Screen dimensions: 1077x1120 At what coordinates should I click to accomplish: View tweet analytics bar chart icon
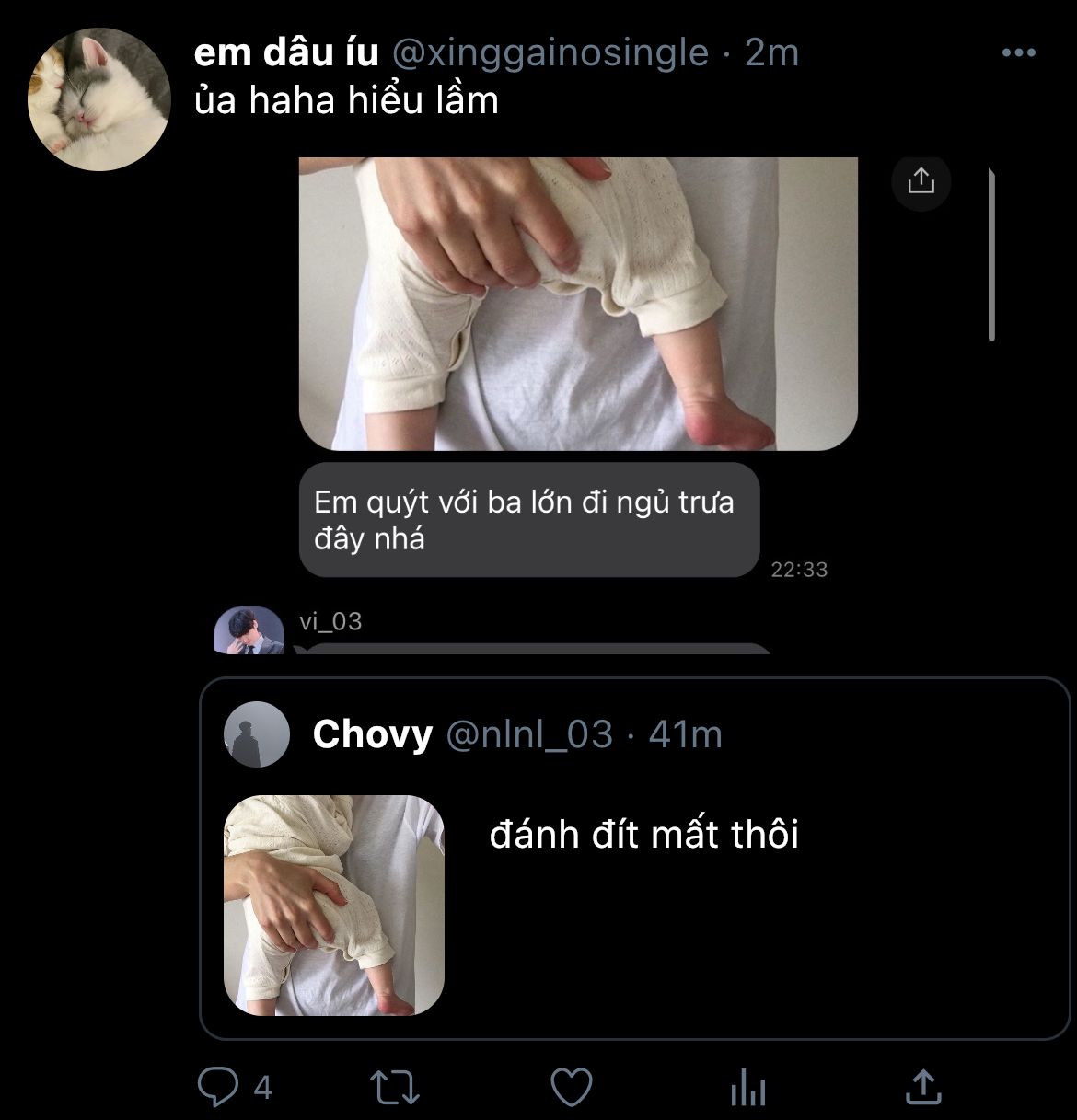tap(747, 1089)
